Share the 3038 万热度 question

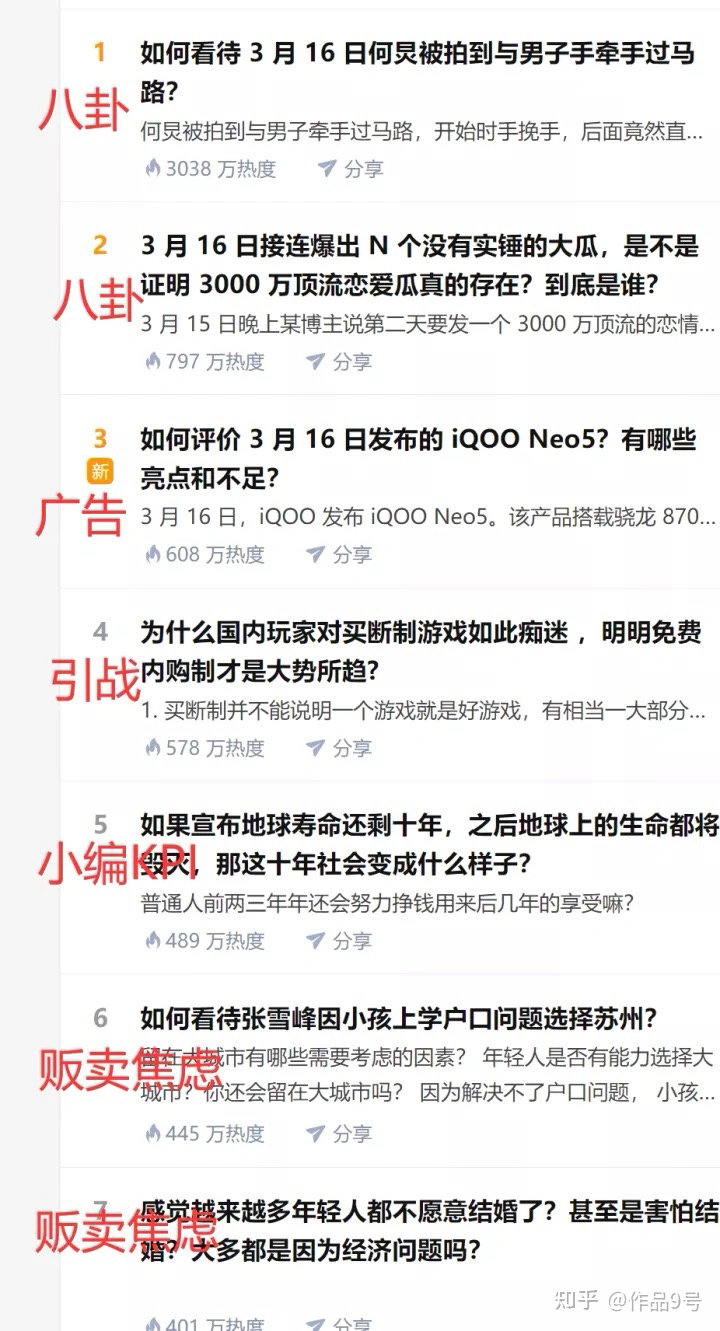tap(350, 169)
